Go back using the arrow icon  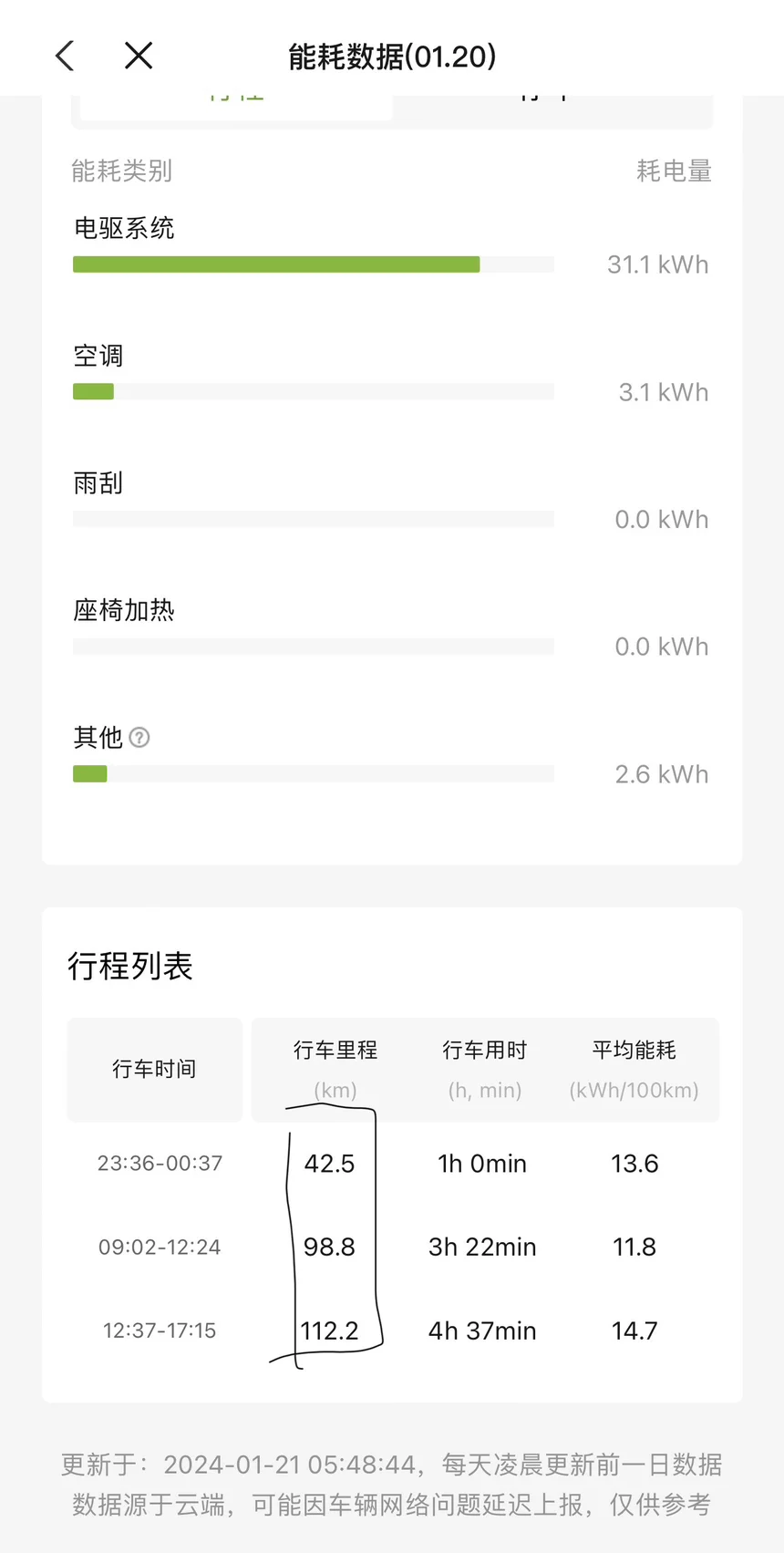coord(65,57)
